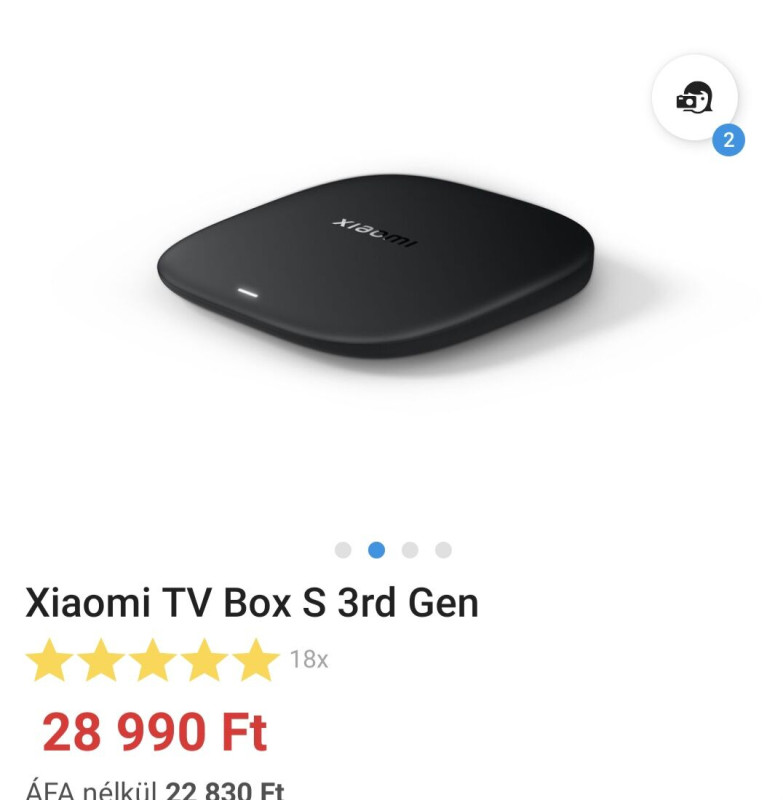Jump to the fourth gallery image dot
This screenshot has width=783, height=800.
(443, 550)
